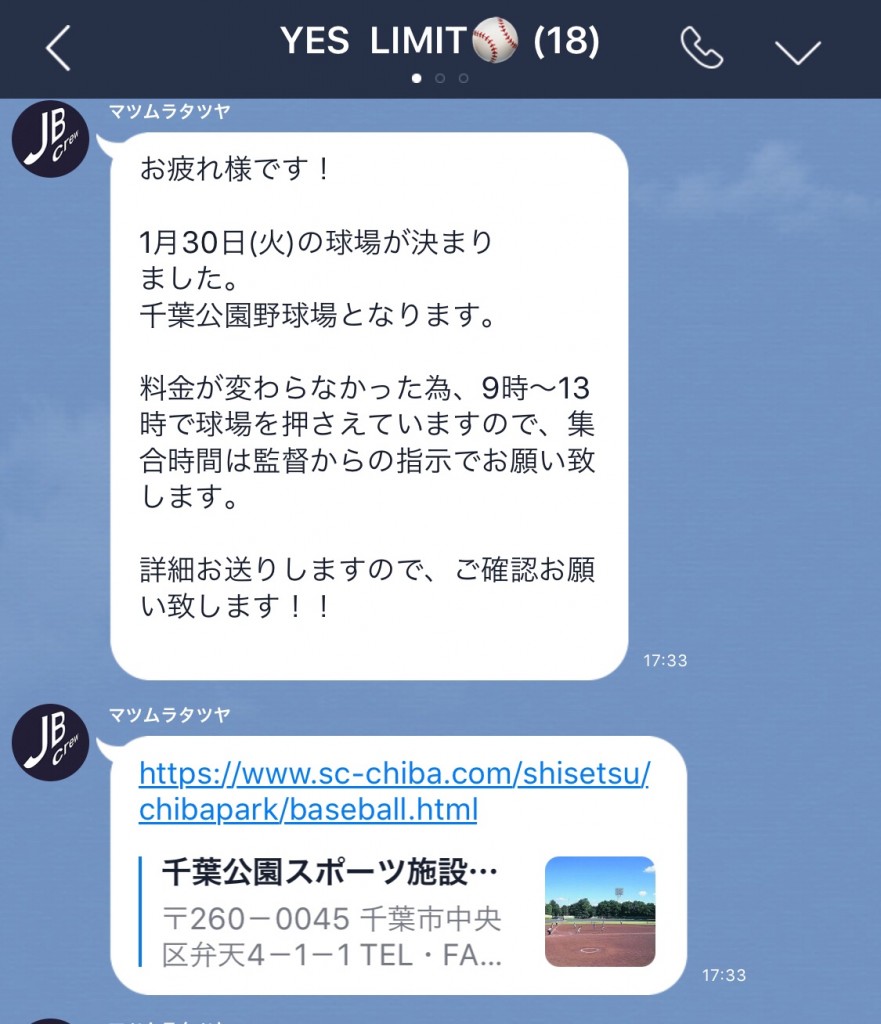881x1024 pixels.
Task: Tap マツムラタツヤ's avatar beside the link message
Action: [x=50, y=743]
